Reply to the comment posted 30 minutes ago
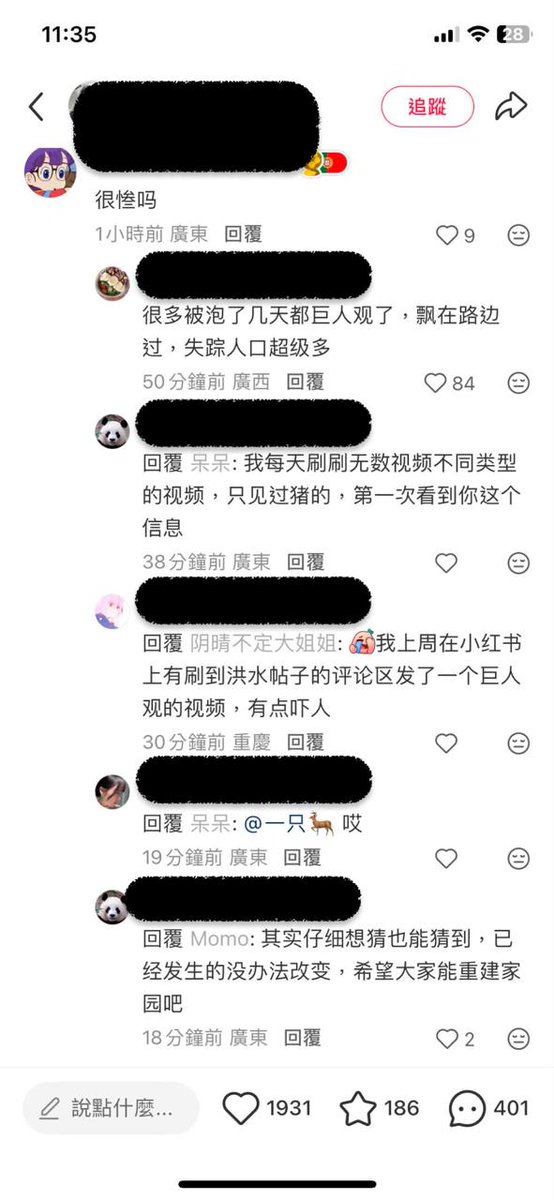 (305, 743)
